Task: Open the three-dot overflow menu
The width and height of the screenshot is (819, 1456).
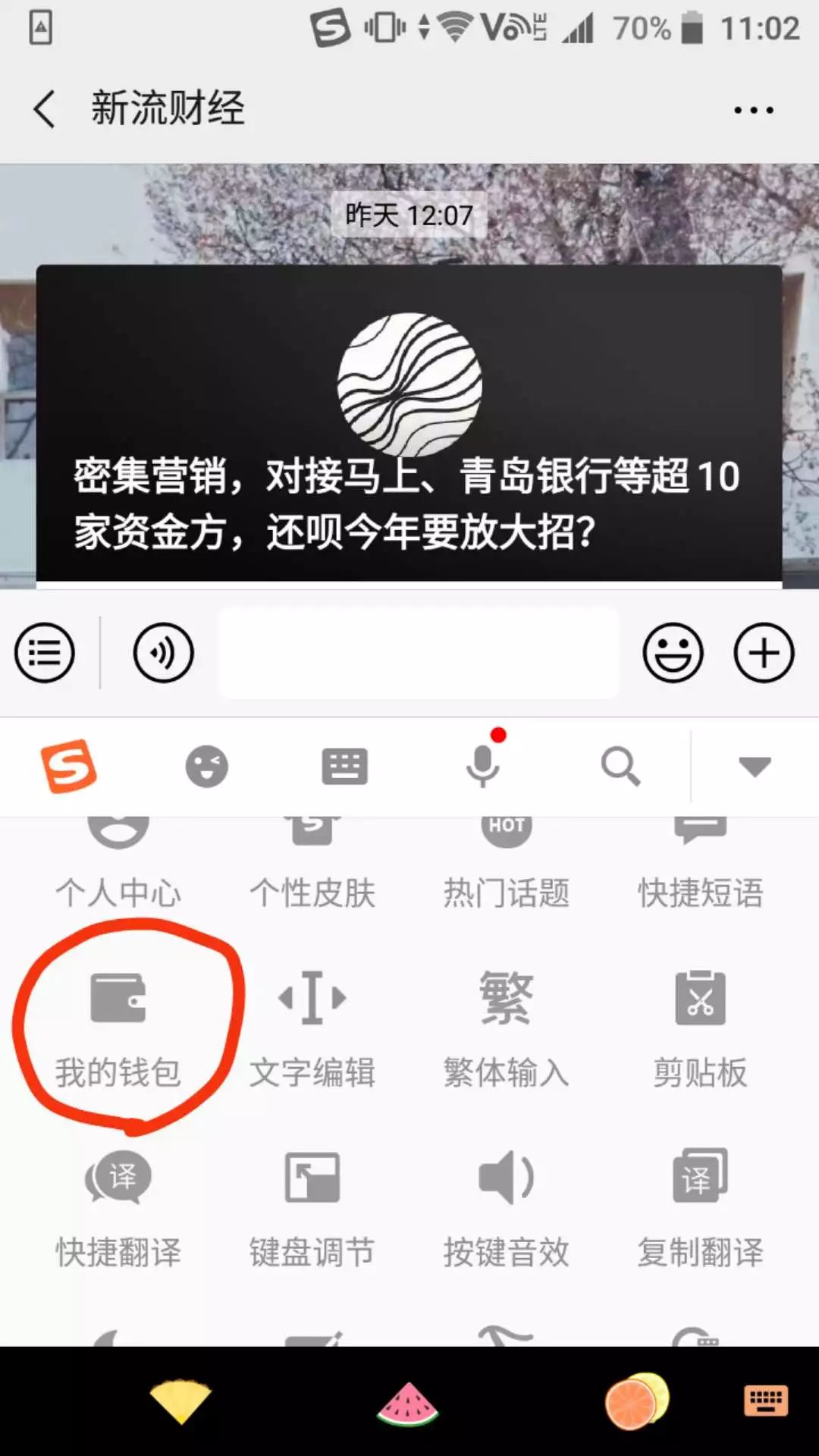Action: (753, 110)
